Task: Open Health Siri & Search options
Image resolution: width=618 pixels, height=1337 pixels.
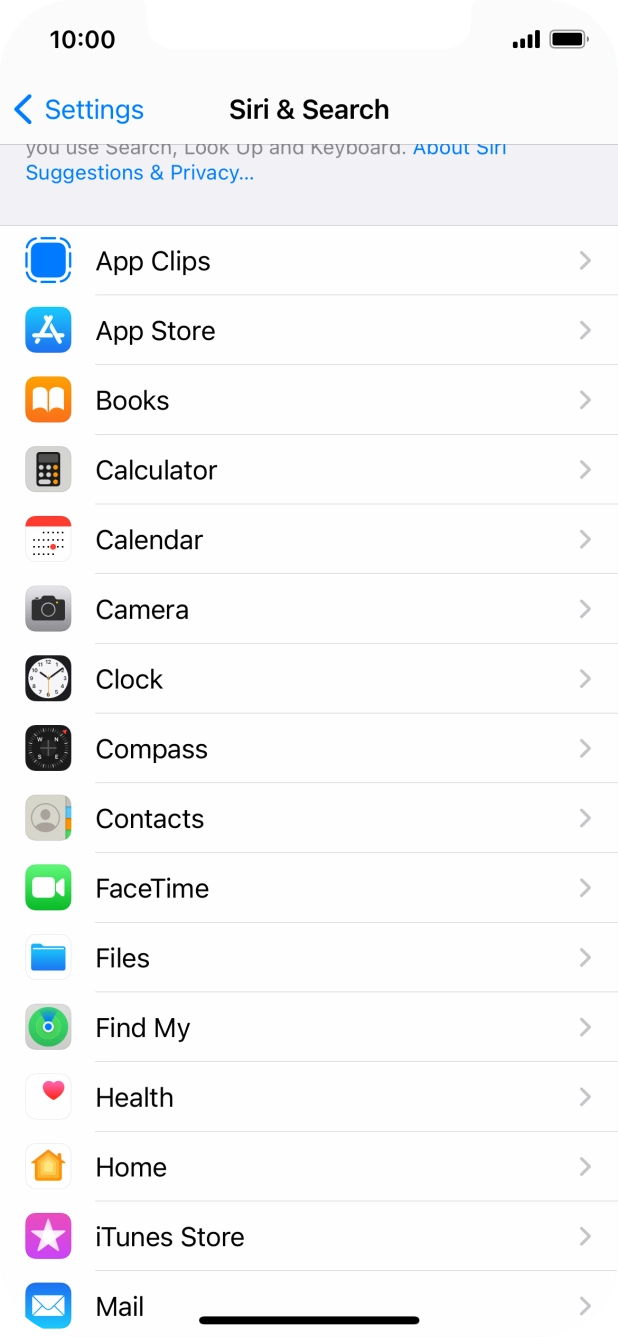Action: point(309,1098)
